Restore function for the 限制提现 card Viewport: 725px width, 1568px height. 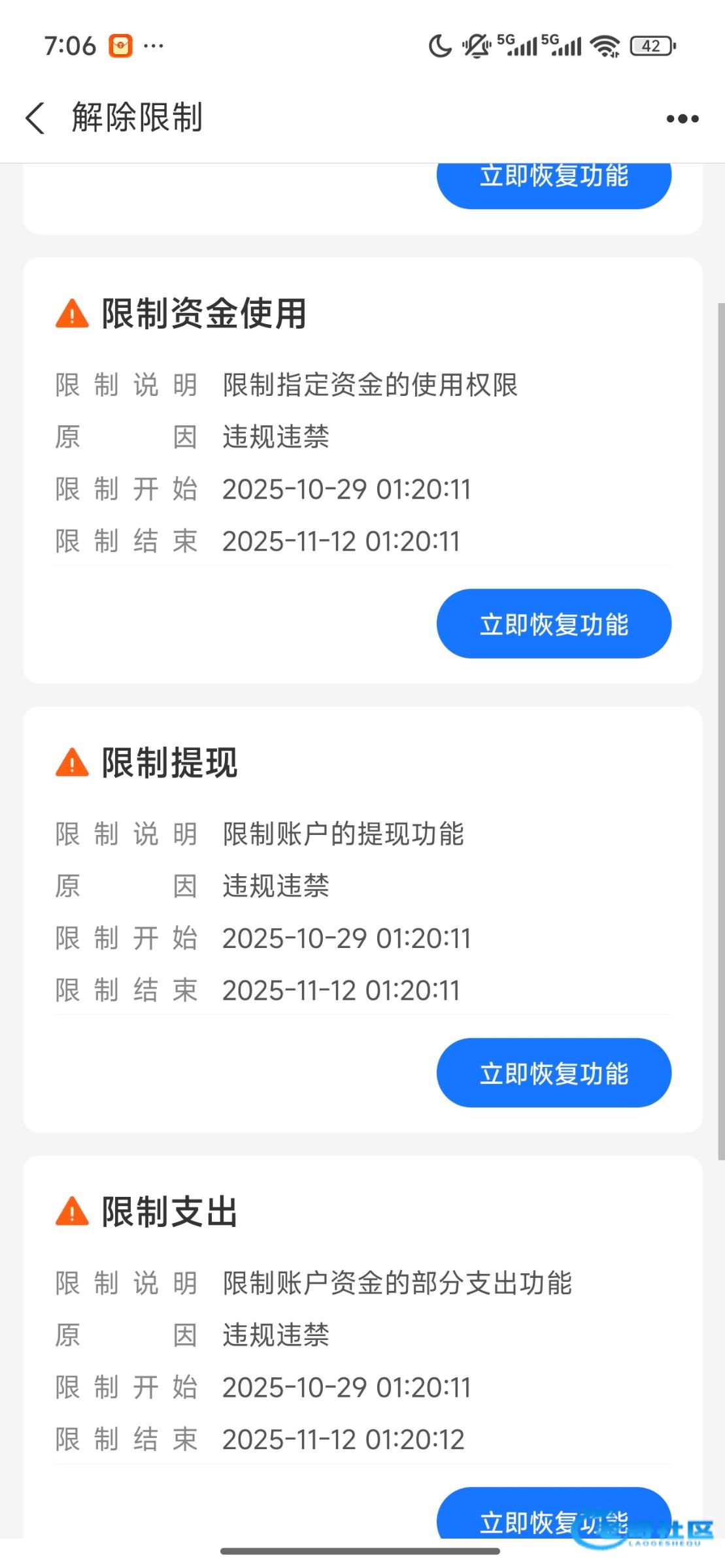pyautogui.click(x=554, y=1073)
